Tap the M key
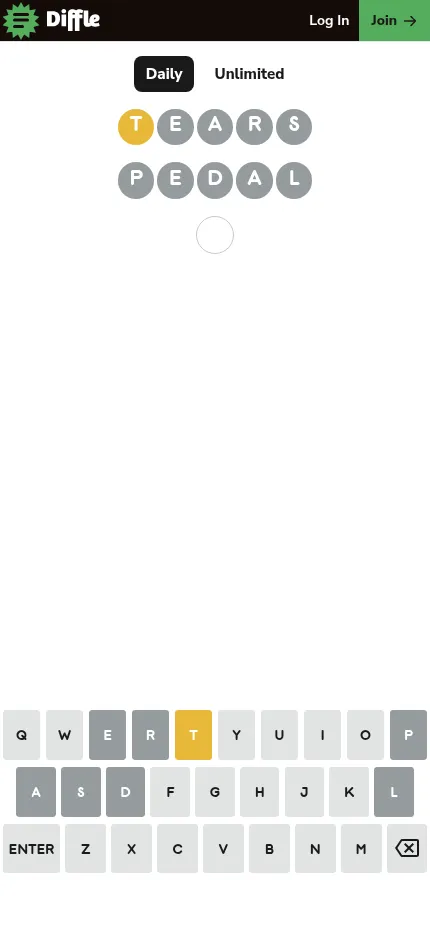This screenshot has height=932, width=430. tap(361, 848)
